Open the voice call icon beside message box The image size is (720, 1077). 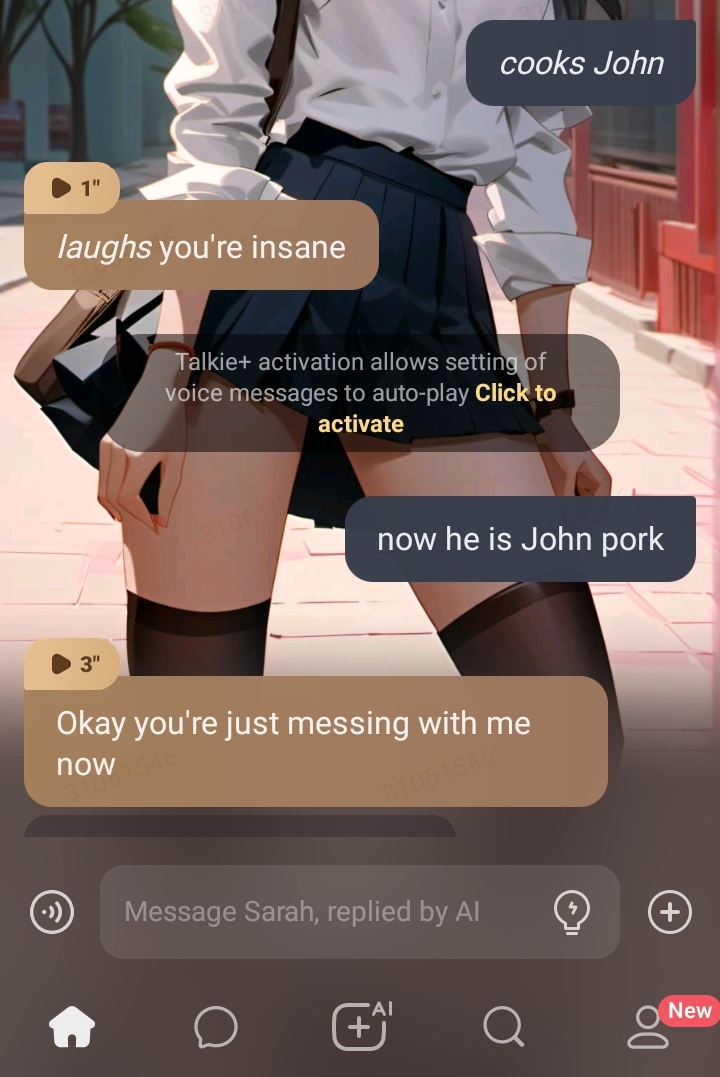click(51, 912)
